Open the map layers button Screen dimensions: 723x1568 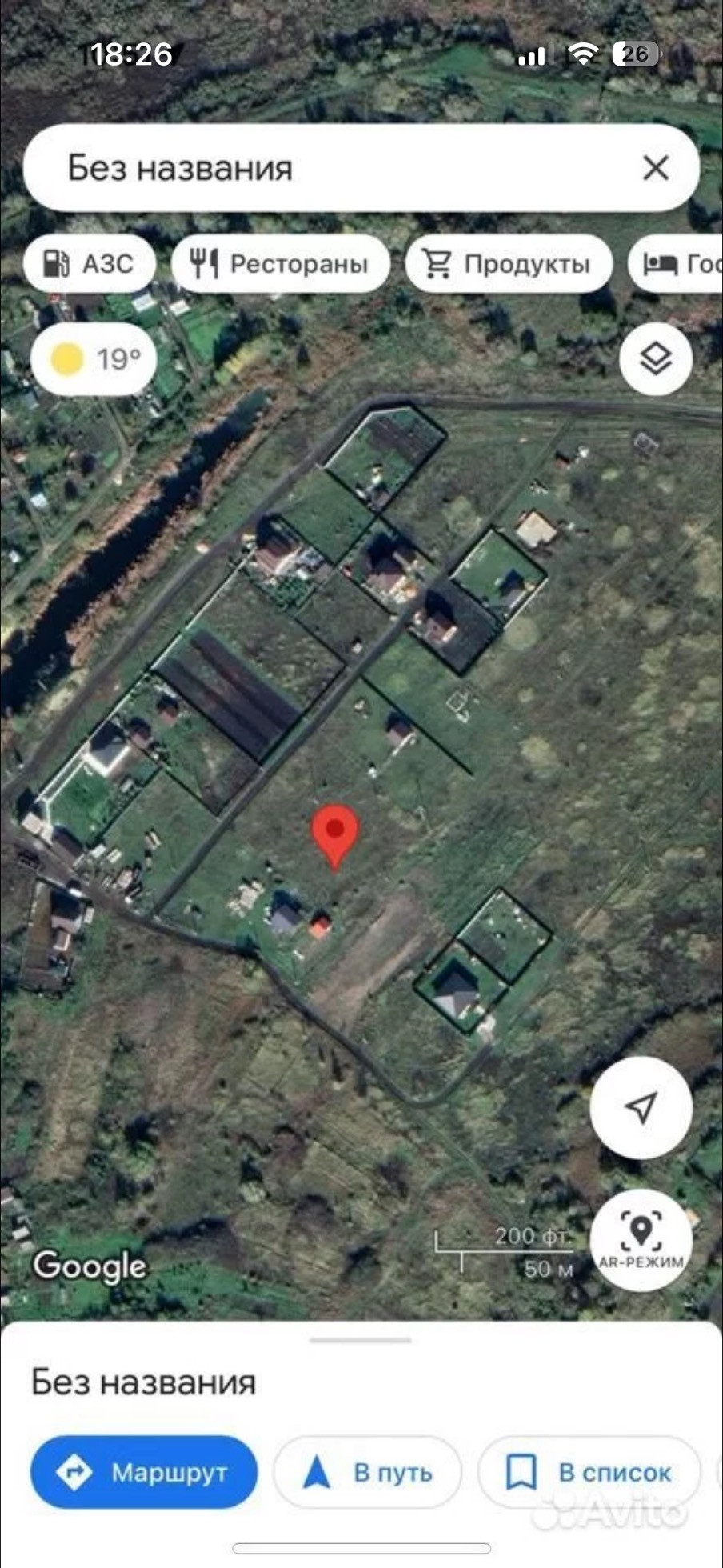click(655, 358)
